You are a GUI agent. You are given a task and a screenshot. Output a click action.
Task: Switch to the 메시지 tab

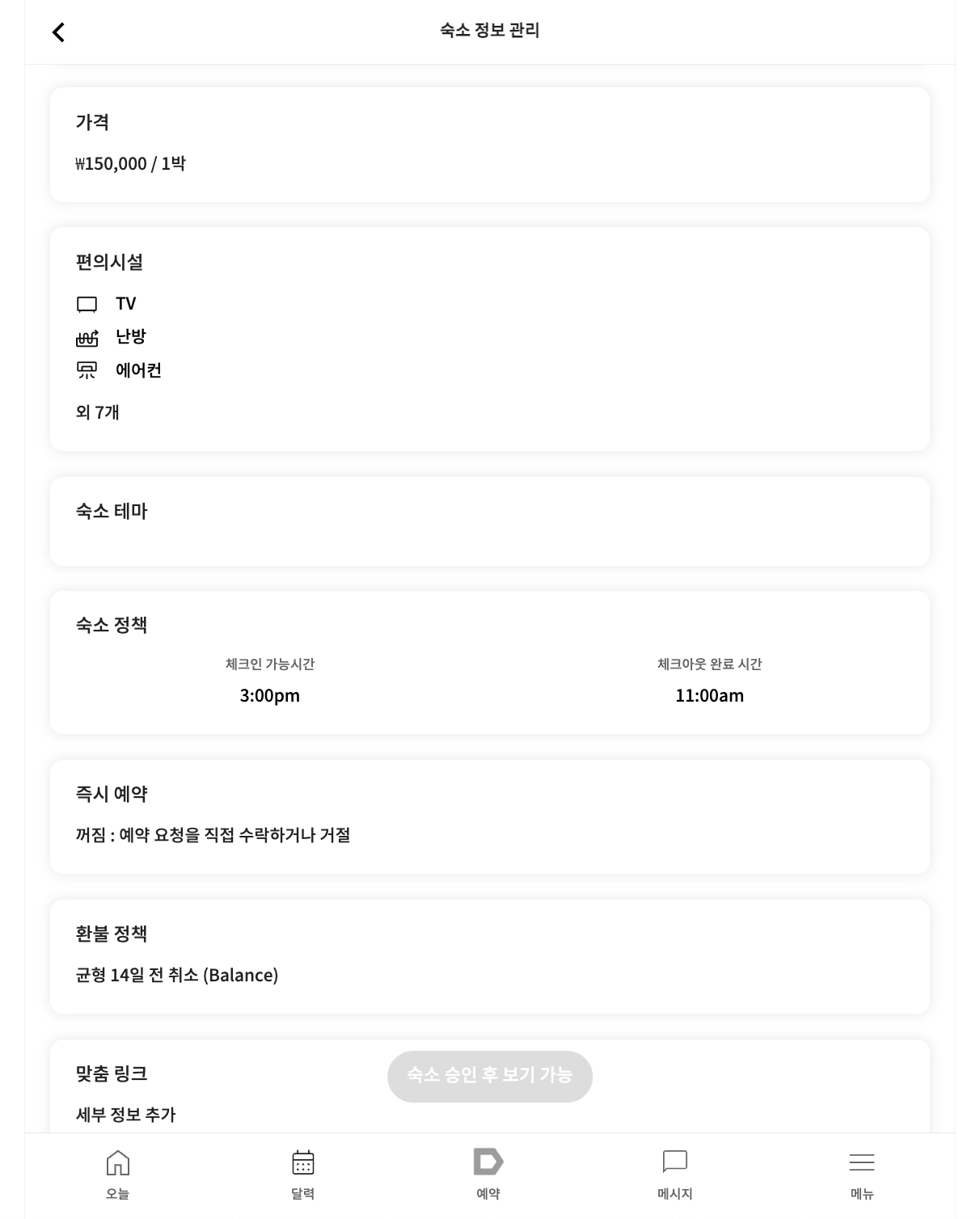pyautogui.click(x=674, y=1175)
